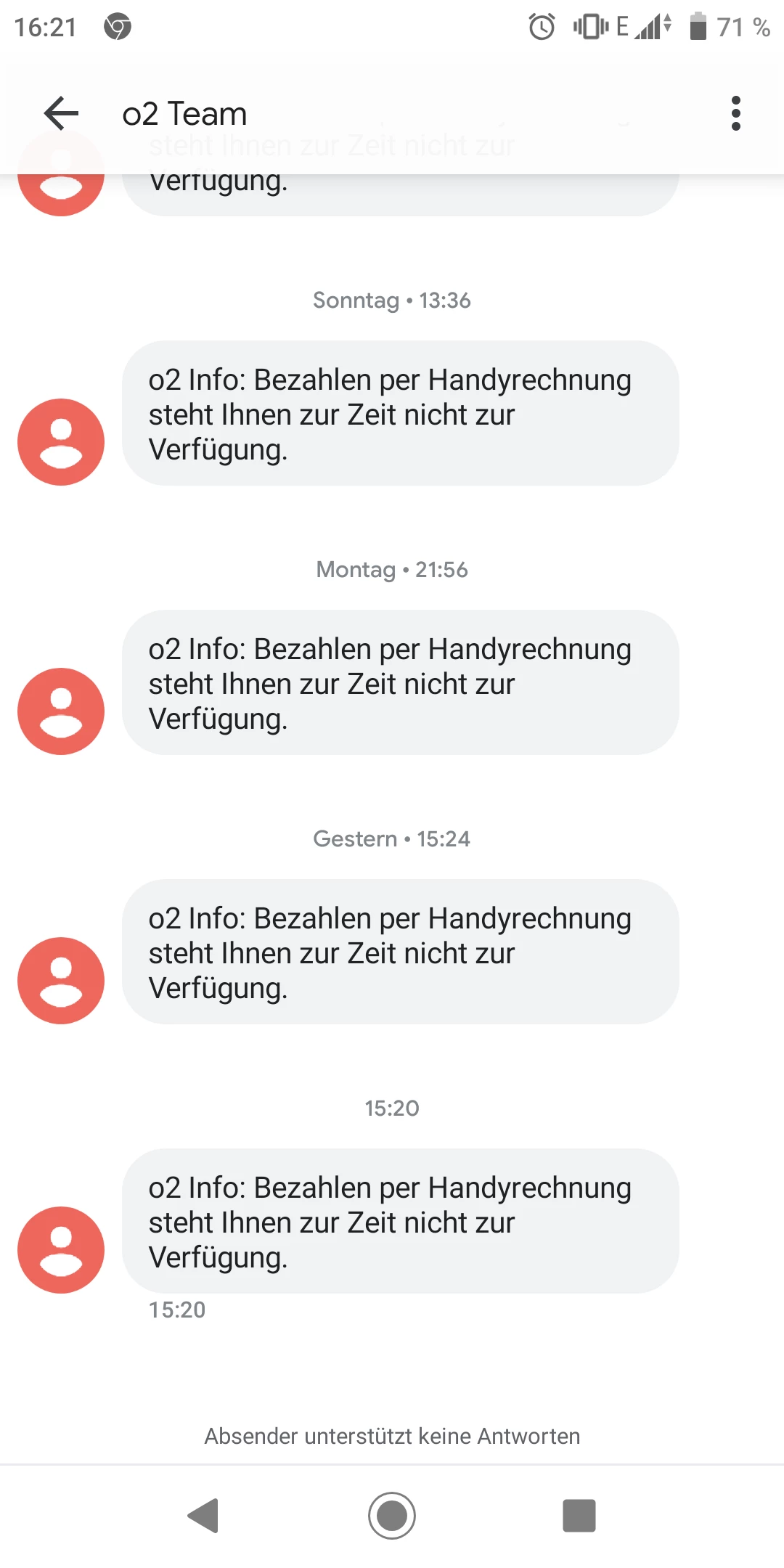Open the contact avatar next to Gestern 15:24 message
This screenshot has height=1568, width=784.
61,981
